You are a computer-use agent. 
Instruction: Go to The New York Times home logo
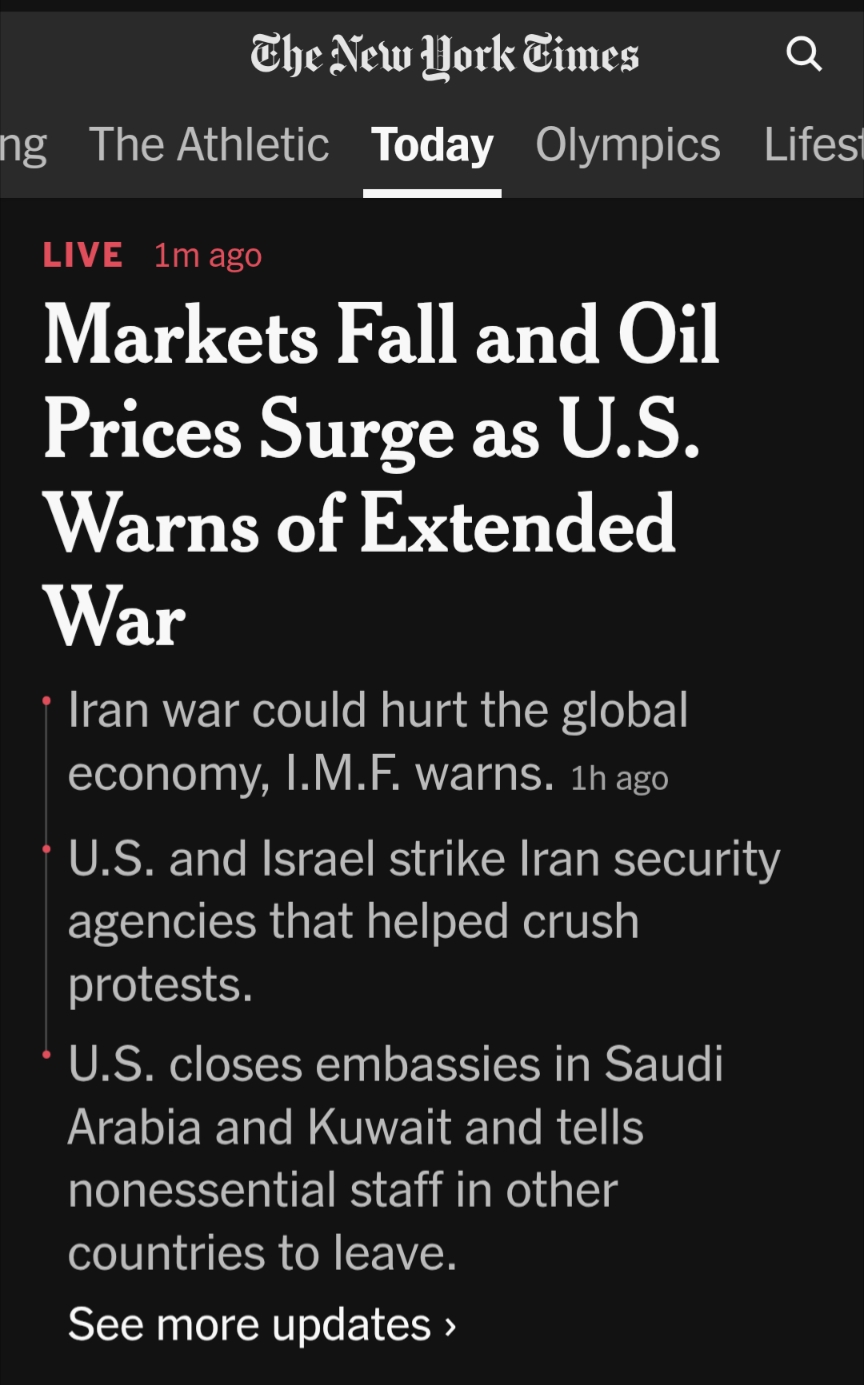pos(444,55)
